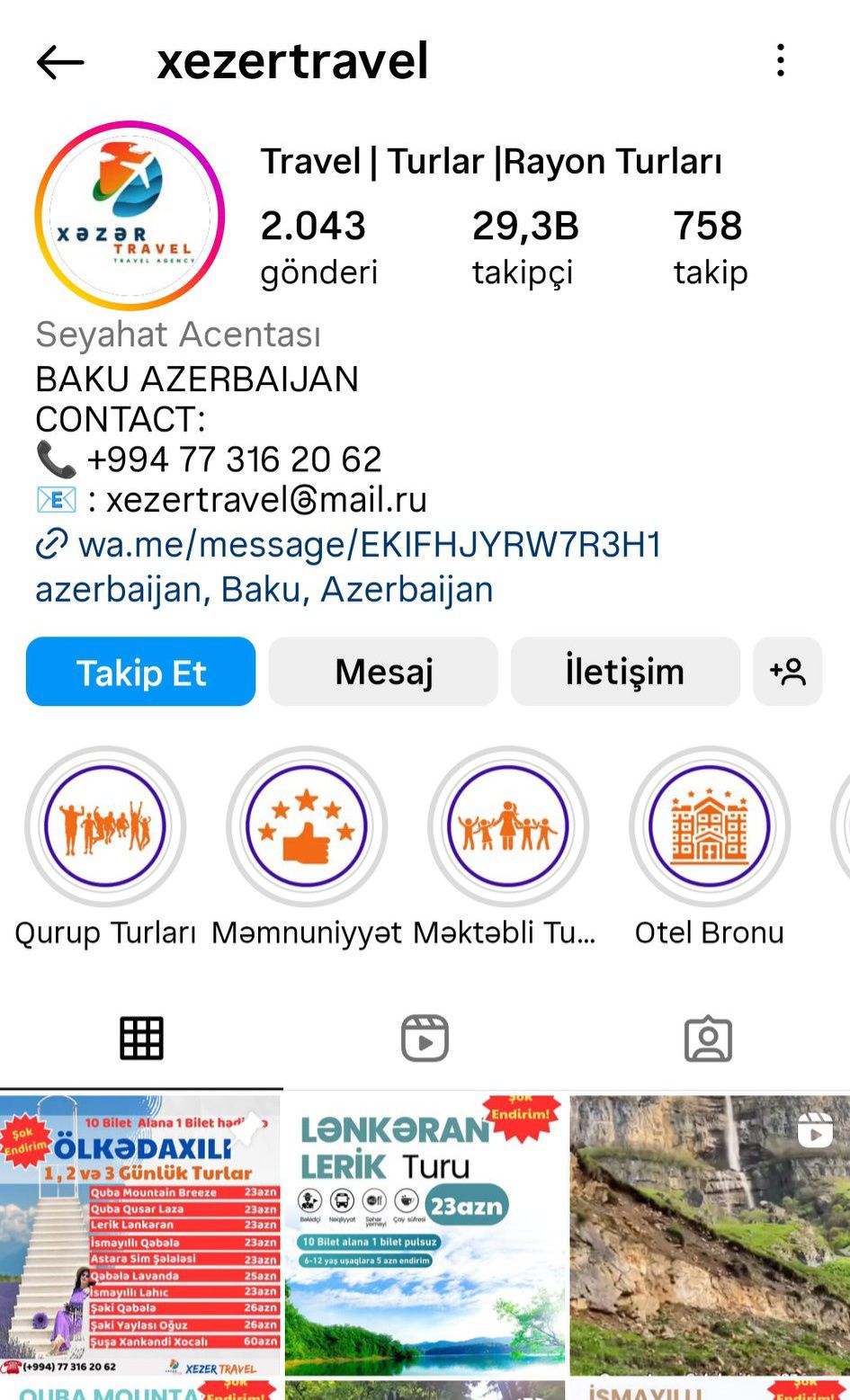Switch to the tagged photos tab
The image size is (850, 1400).
pyautogui.click(x=708, y=1039)
